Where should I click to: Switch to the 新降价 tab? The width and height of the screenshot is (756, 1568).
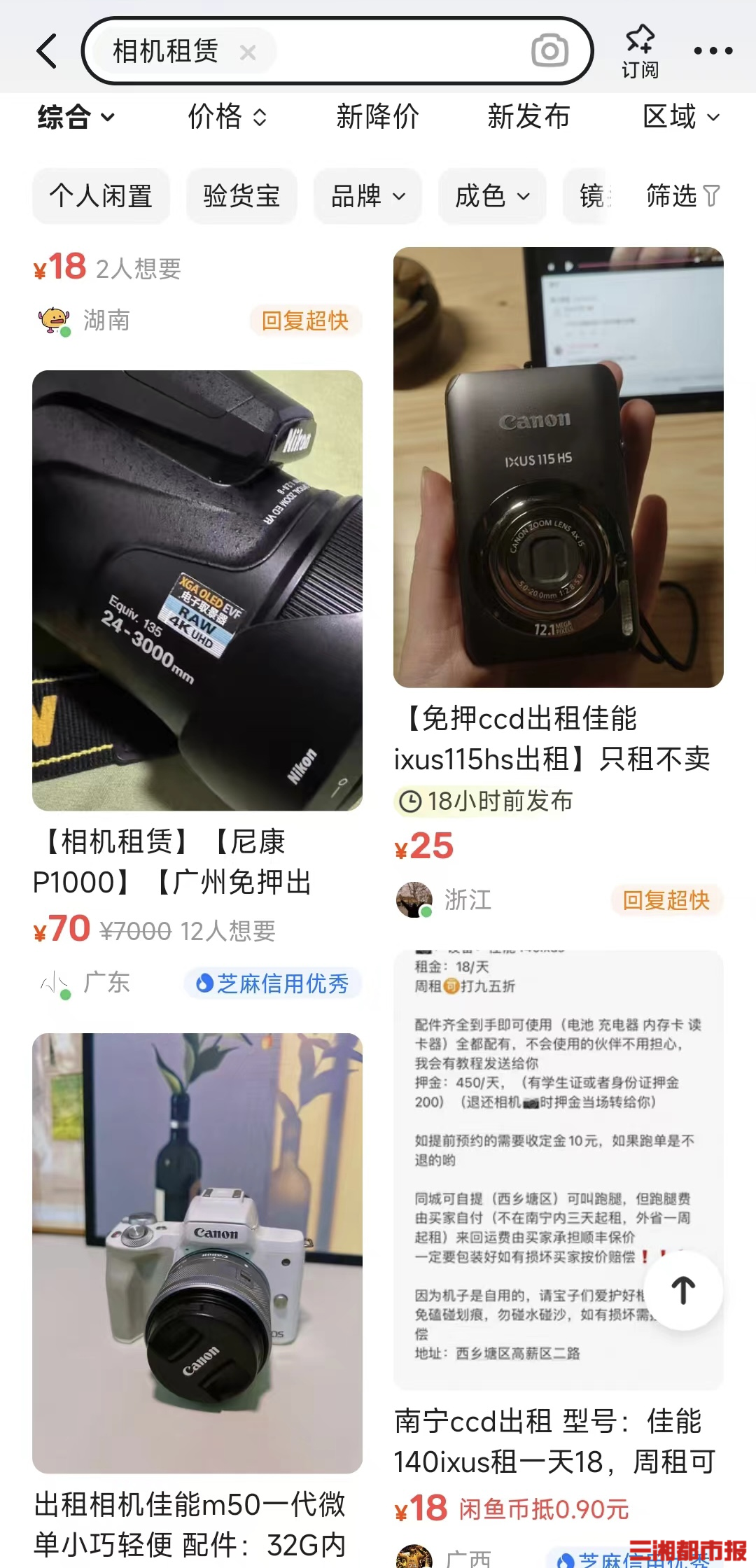(x=377, y=117)
